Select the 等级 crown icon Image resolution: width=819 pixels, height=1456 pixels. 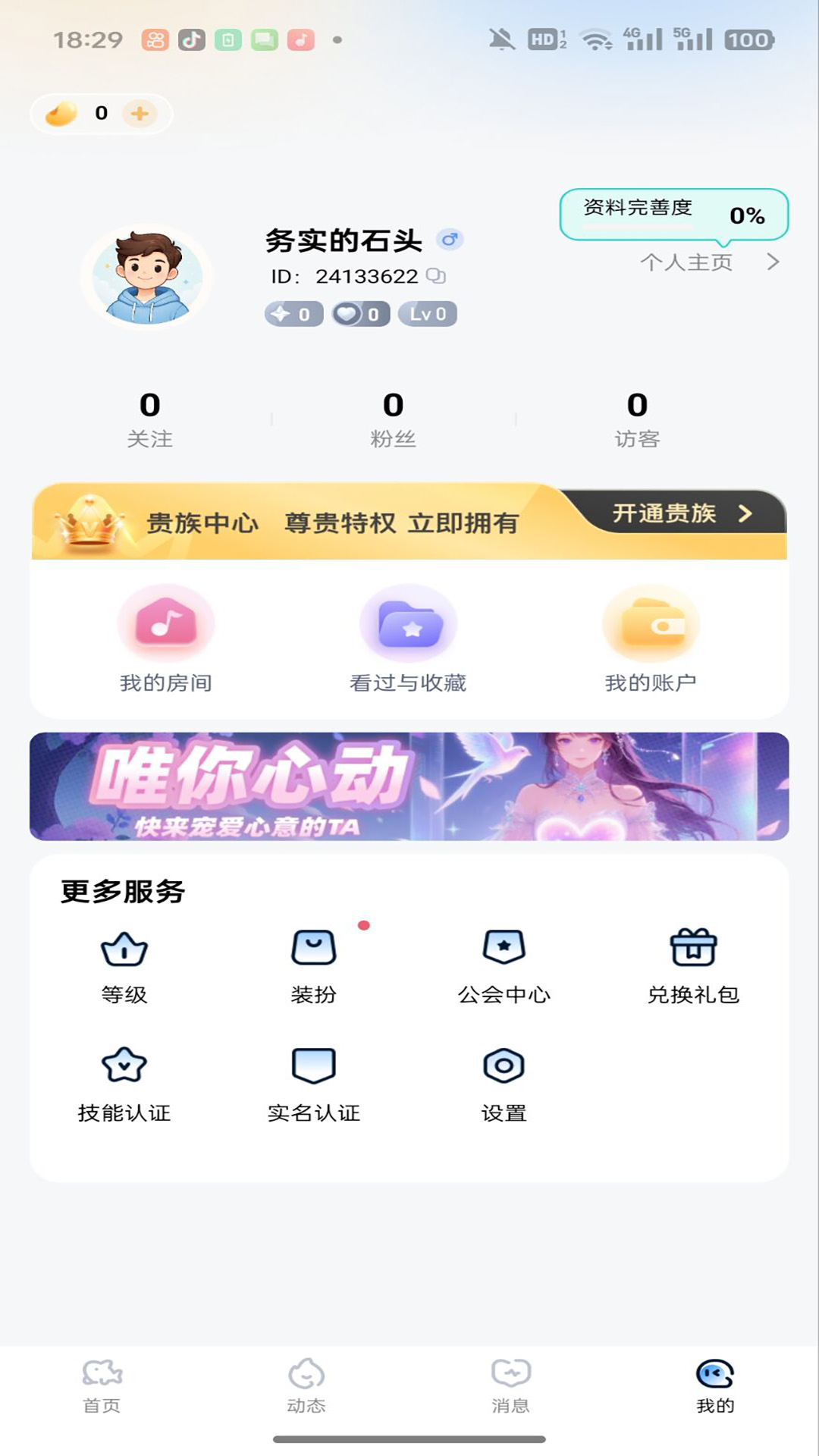tap(124, 947)
